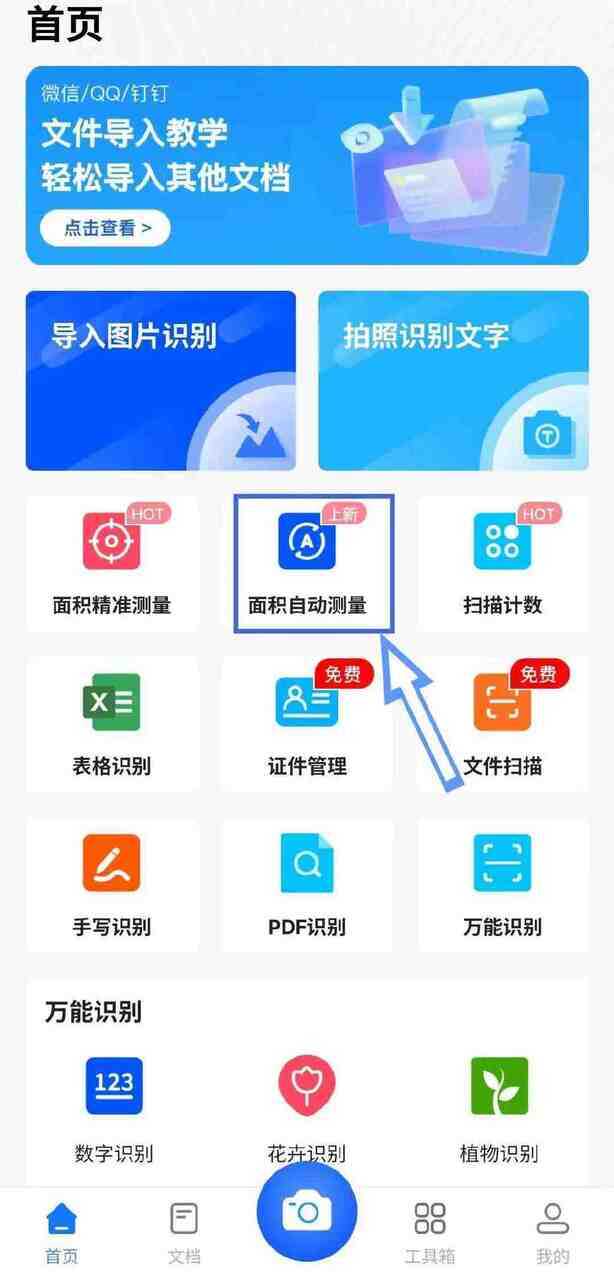Switch to the 文档 tab
Viewport: 614px width, 1279px height.
click(184, 1232)
